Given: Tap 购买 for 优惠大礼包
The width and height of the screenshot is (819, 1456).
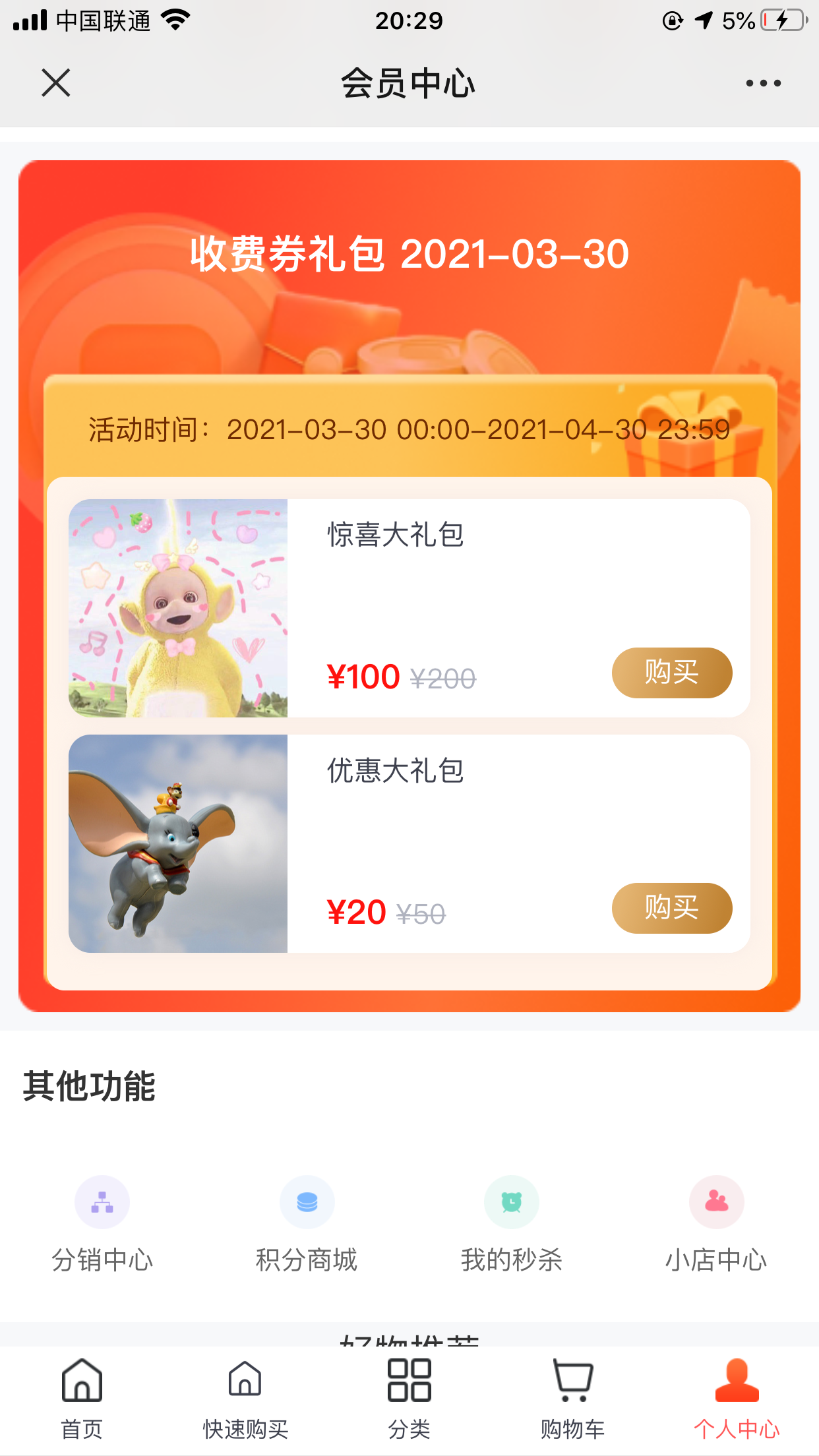Looking at the screenshot, I should (x=671, y=908).
